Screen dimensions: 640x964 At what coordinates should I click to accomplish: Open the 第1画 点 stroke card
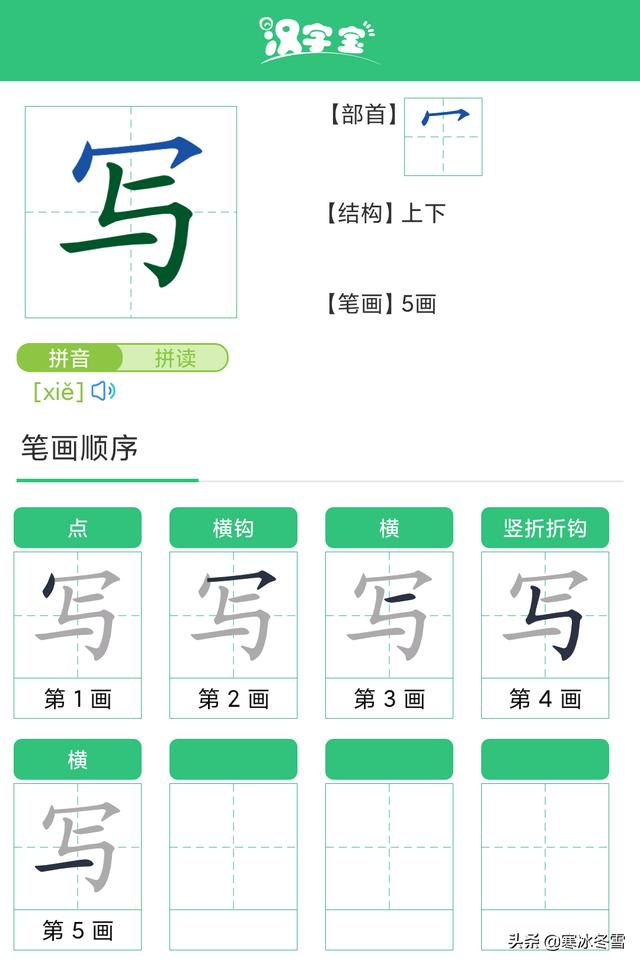[x=78, y=615]
